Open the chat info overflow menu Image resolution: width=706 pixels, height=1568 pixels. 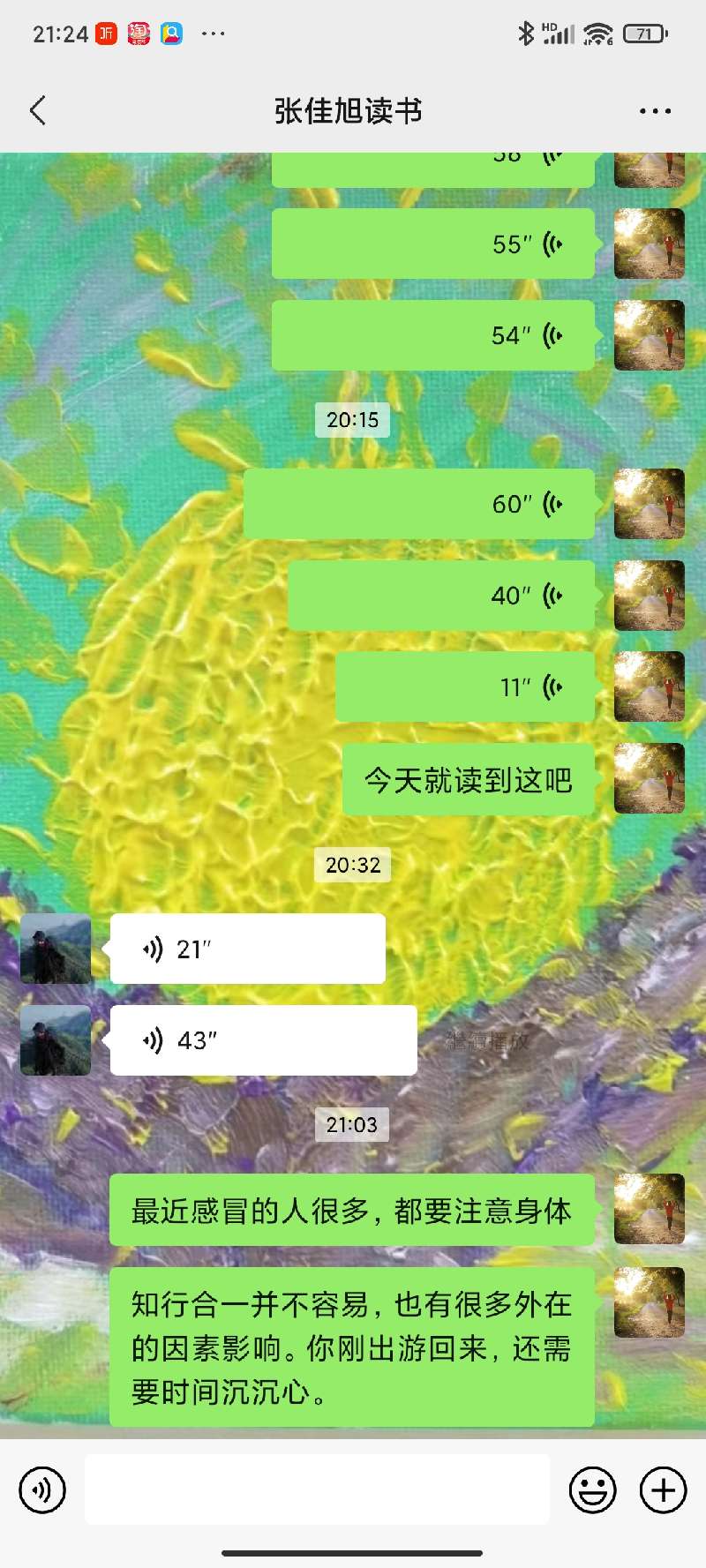(x=655, y=111)
